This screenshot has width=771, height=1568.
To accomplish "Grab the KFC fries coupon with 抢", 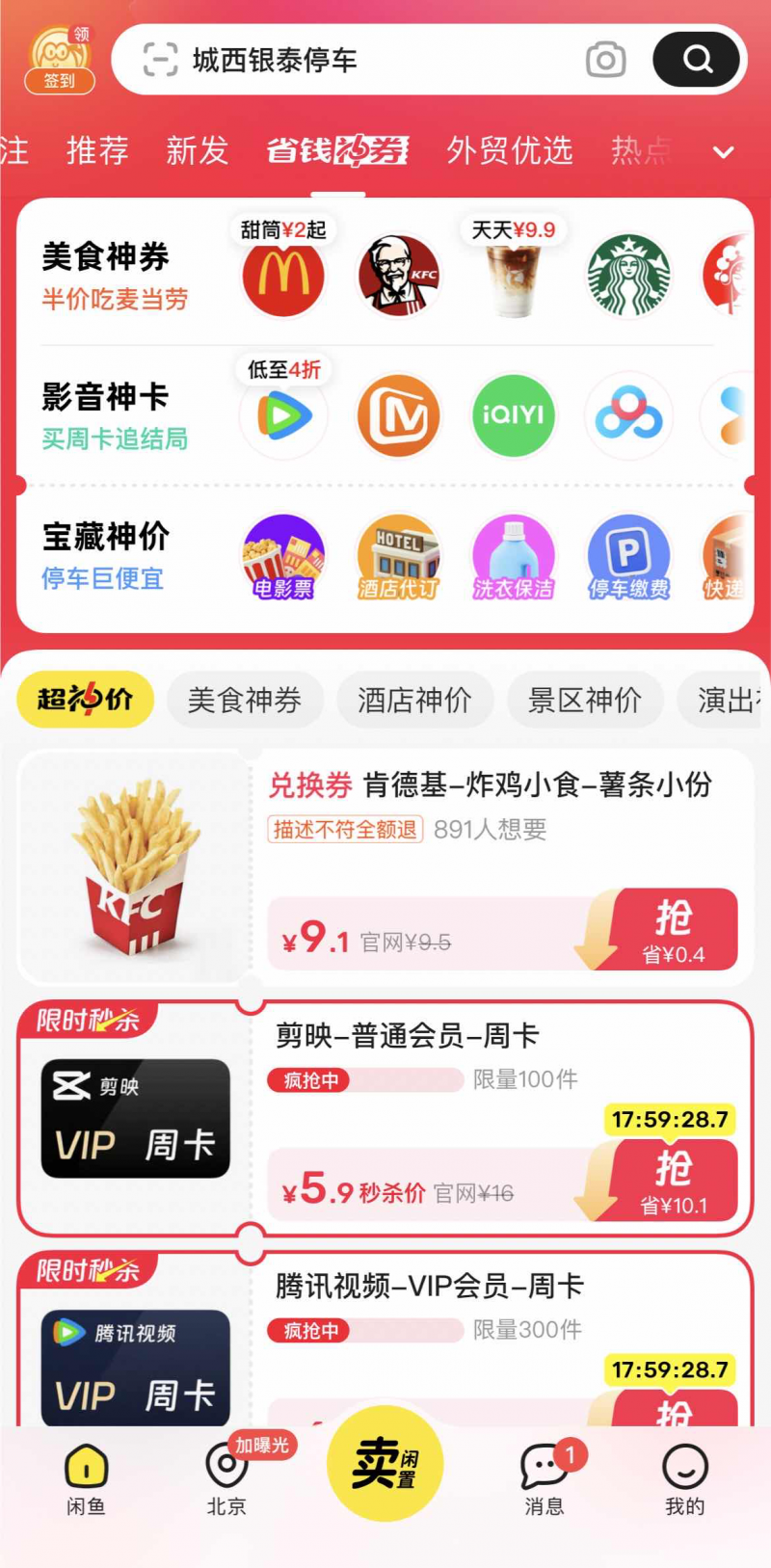I will [x=674, y=929].
